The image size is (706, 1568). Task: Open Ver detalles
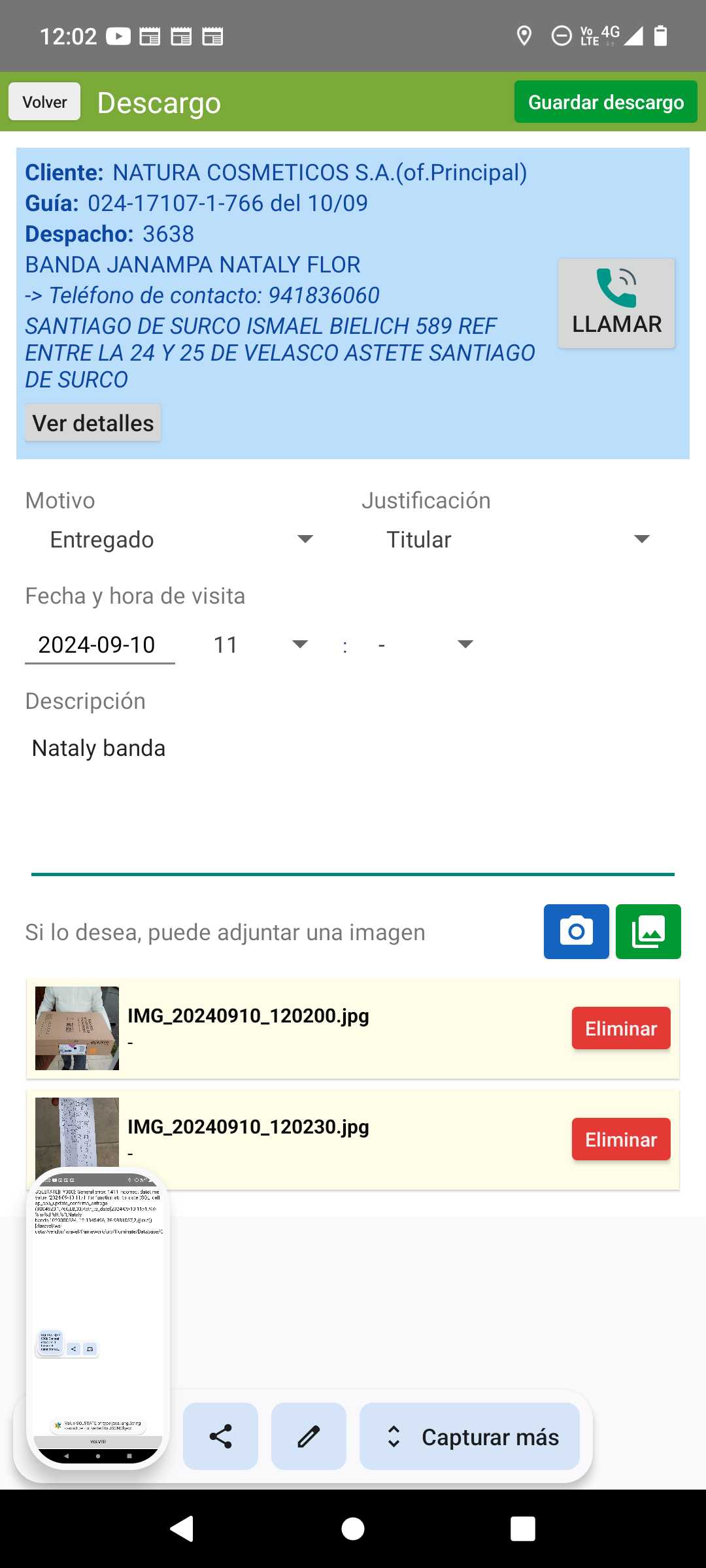coord(93,423)
